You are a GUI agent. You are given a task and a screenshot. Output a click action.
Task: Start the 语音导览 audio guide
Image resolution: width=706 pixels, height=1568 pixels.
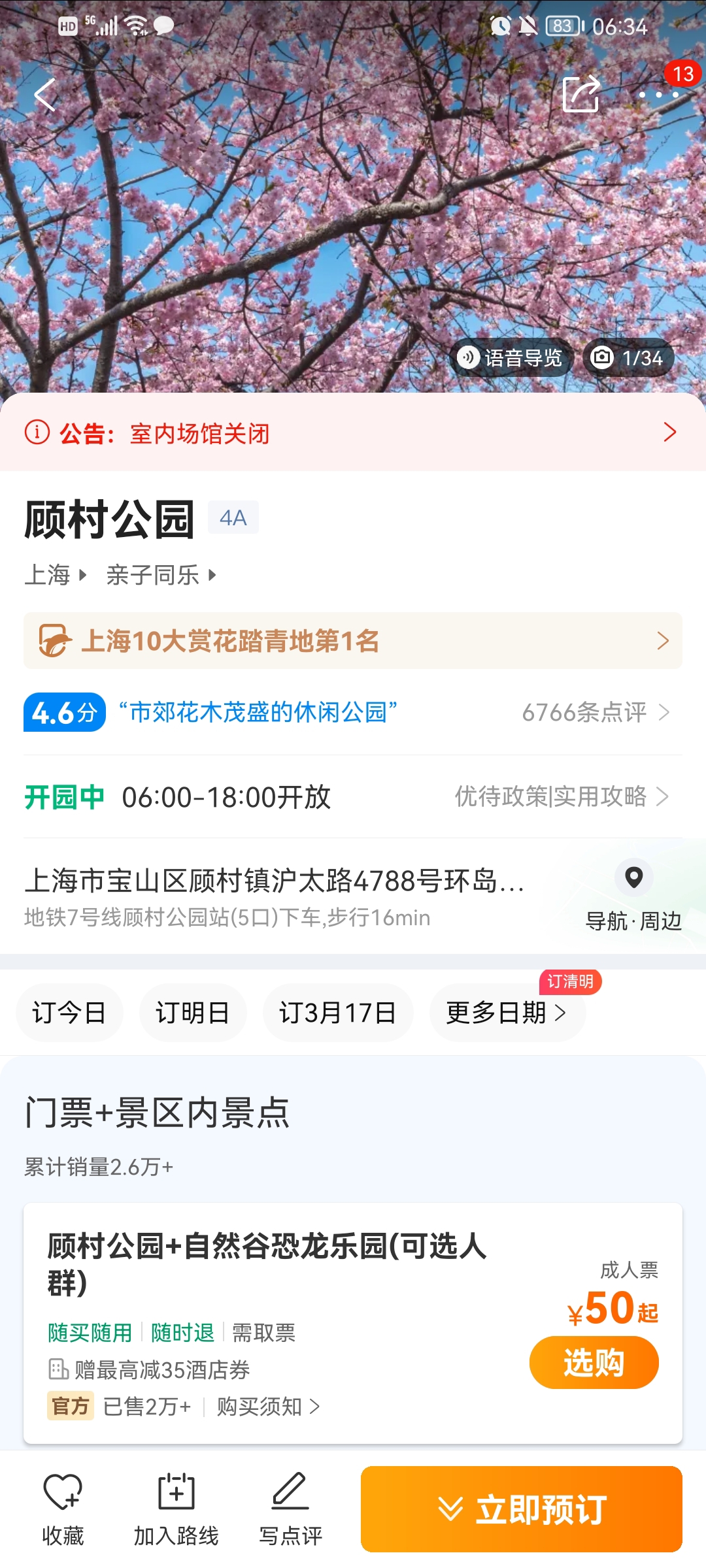[x=511, y=357]
